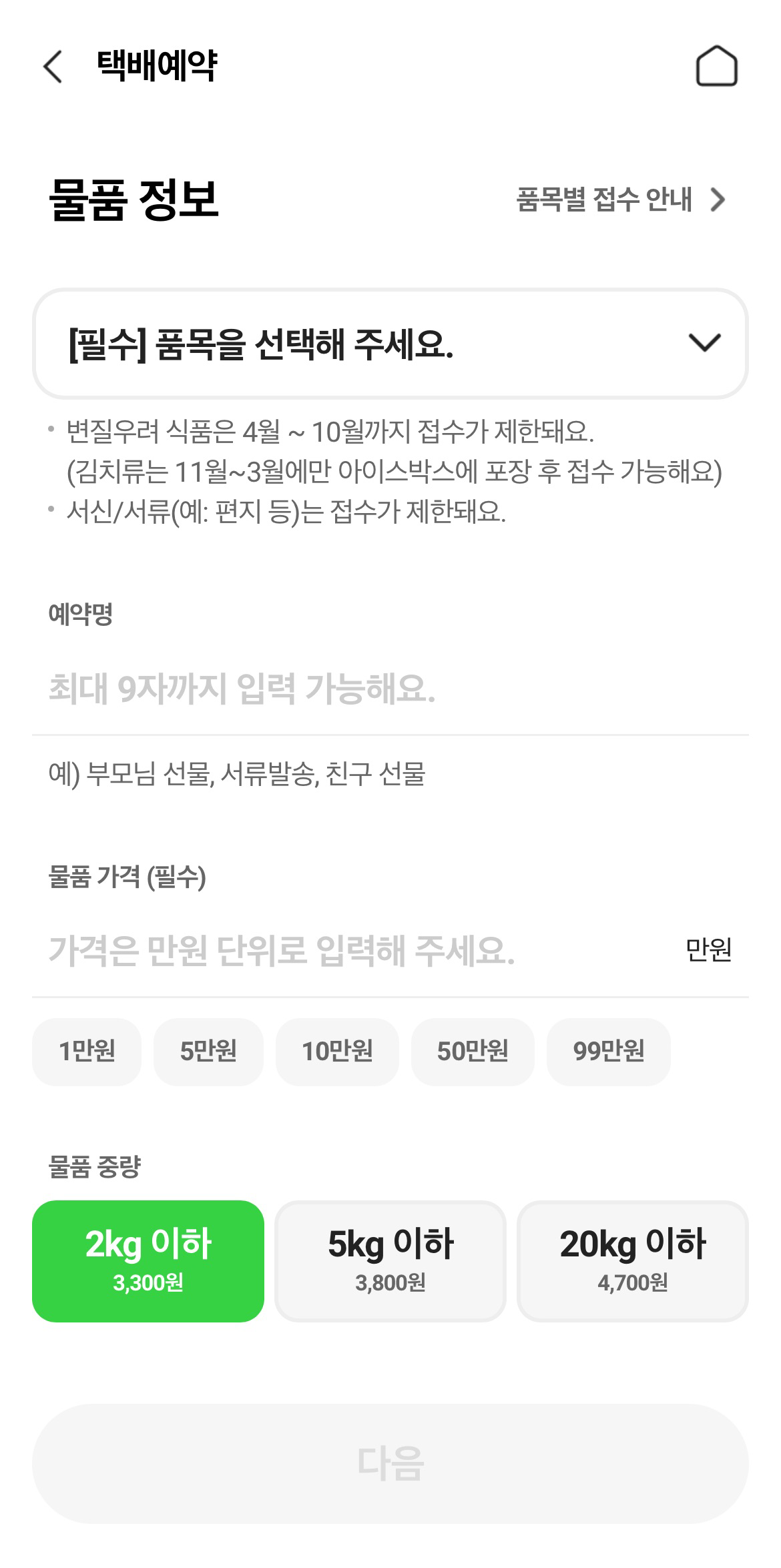Choose the 10만원 price chip
The width and height of the screenshot is (781, 1568).
coord(337,1052)
